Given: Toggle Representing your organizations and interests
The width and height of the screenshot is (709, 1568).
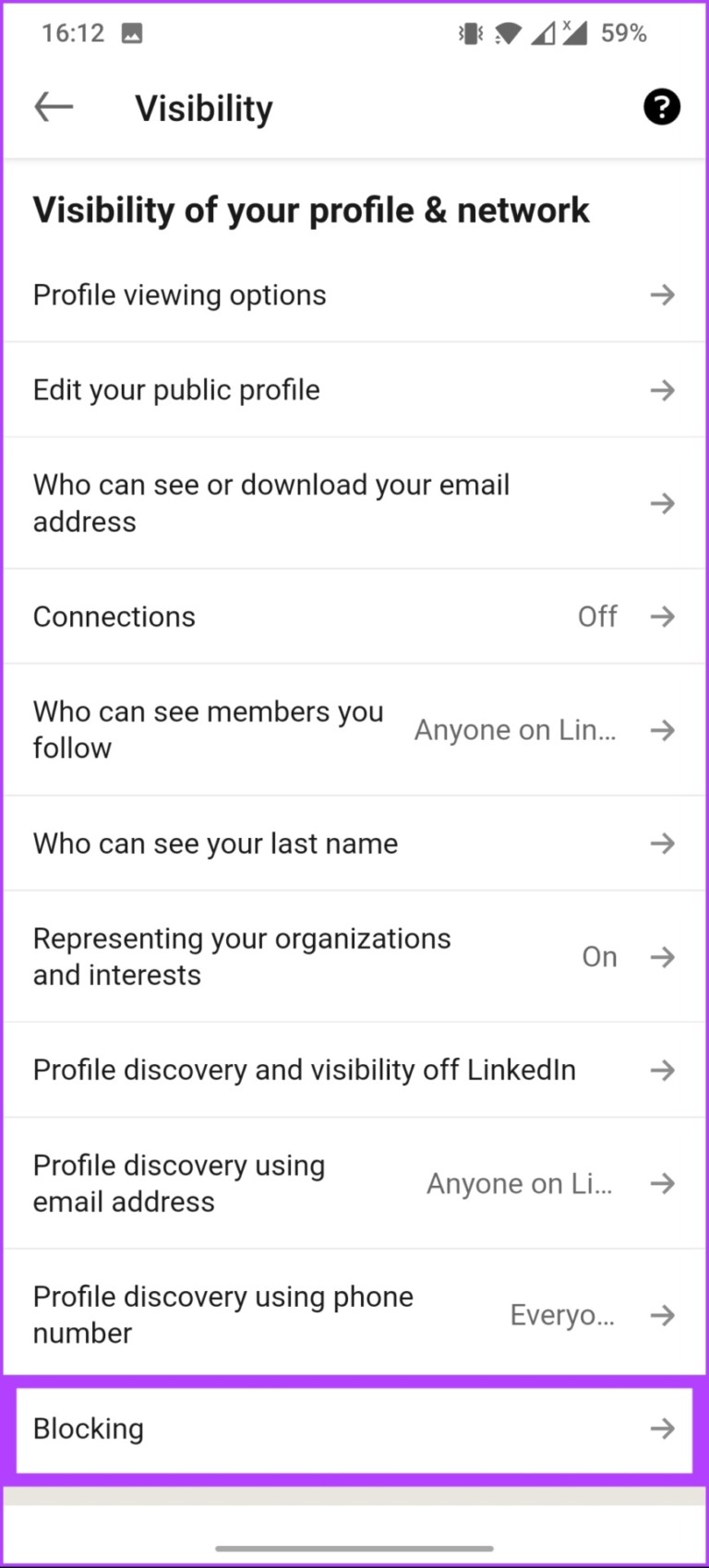Looking at the screenshot, I should click(x=354, y=956).
